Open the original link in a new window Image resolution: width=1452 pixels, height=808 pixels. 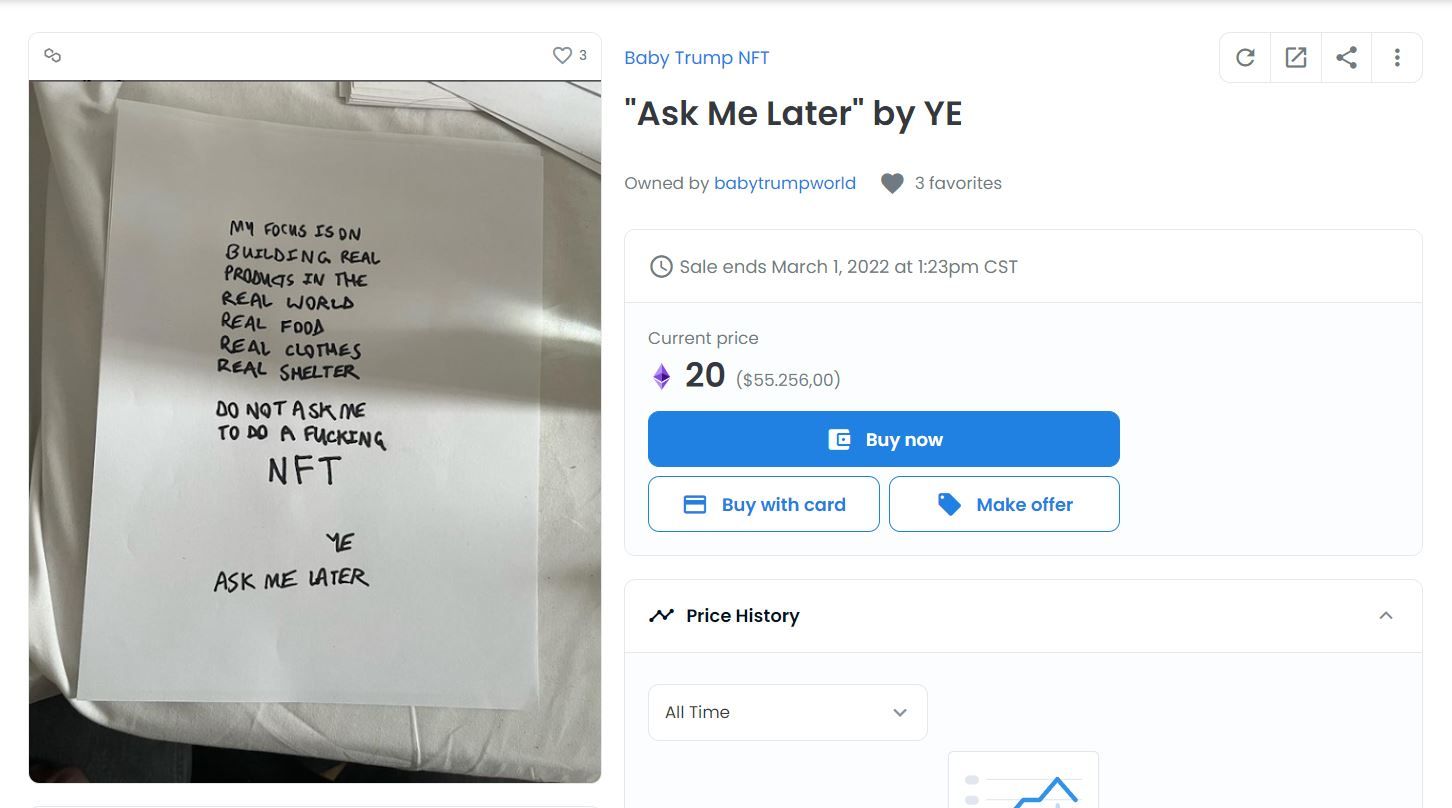pyautogui.click(x=1296, y=58)
